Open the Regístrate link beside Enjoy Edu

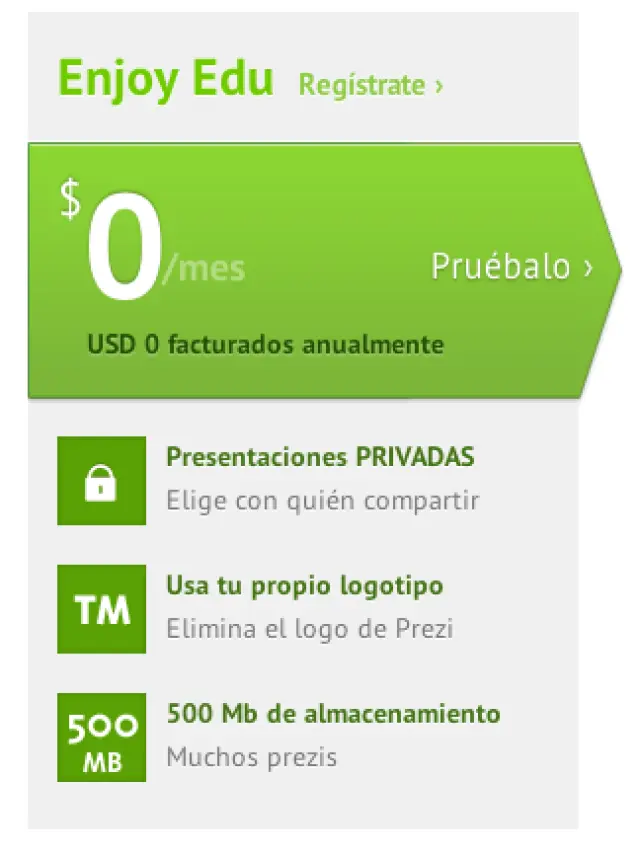tap(370, 85)
